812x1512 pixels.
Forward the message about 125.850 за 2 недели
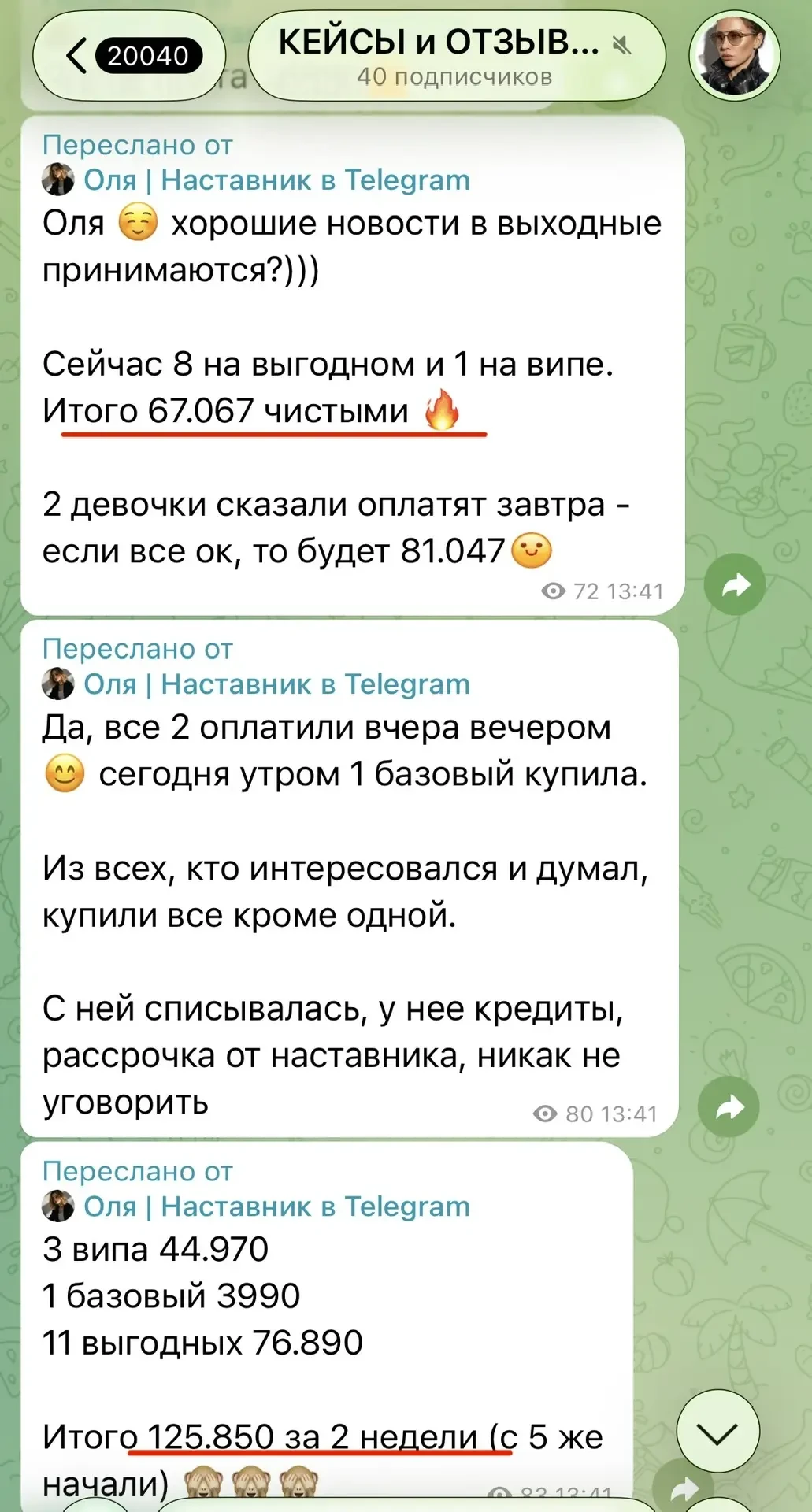coord(684,1490)
